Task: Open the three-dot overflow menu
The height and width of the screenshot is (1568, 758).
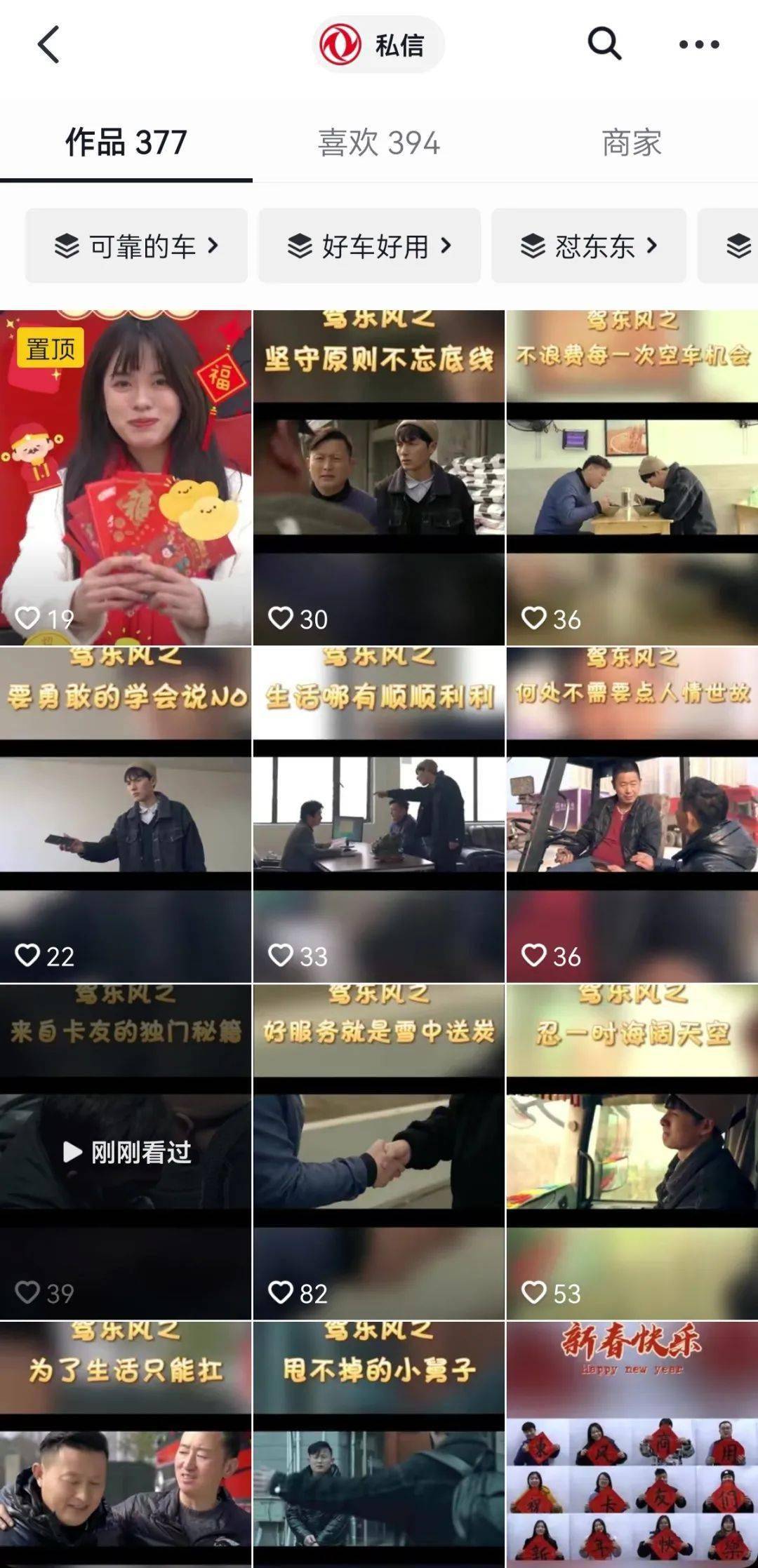Action: (698, 45)
